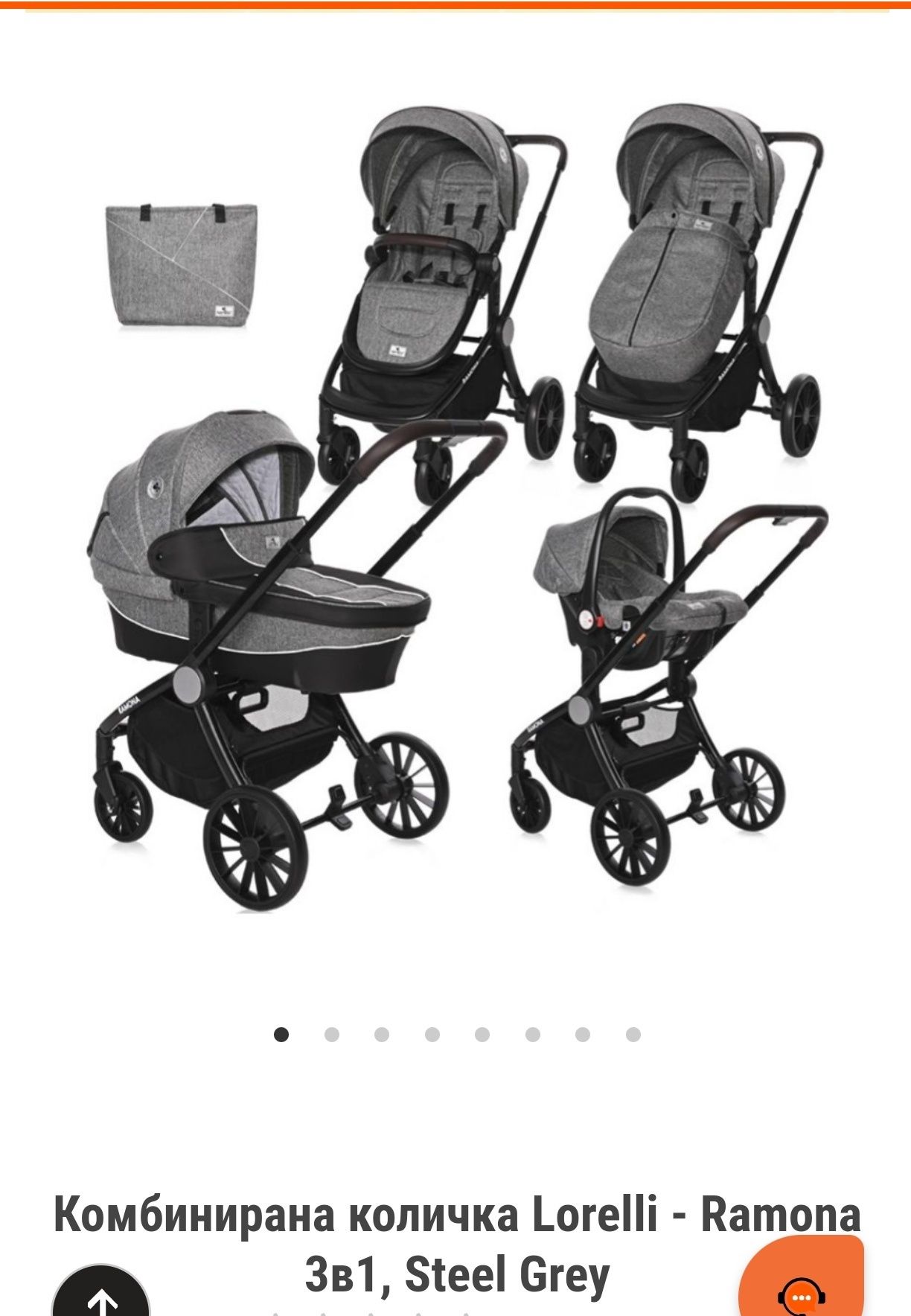Tap the scroll-to-top arrow button
The width and height of the screenshot is (911, 1316).
(x=102, y=1294)
